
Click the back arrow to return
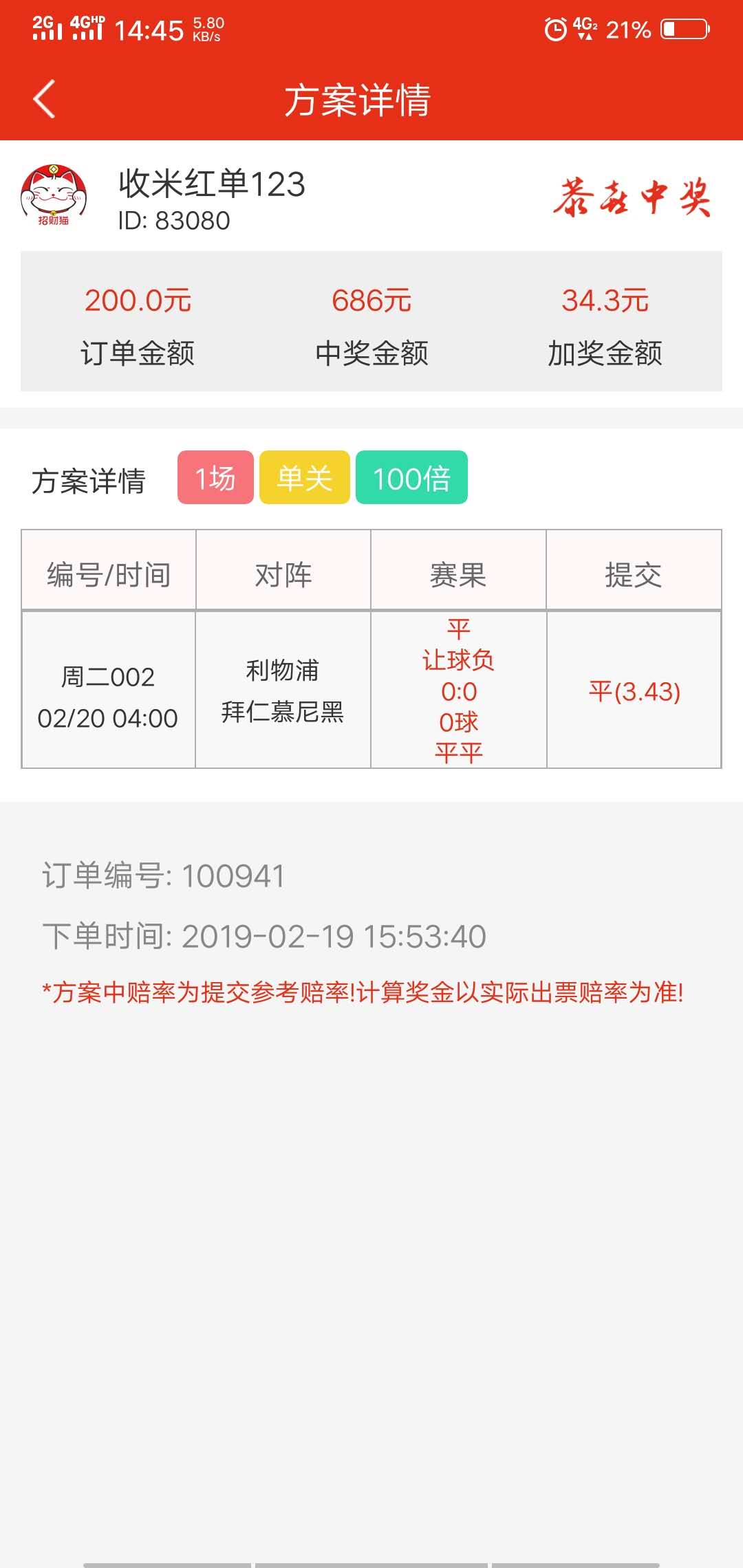pyautogui.click(x=45, y=99)
